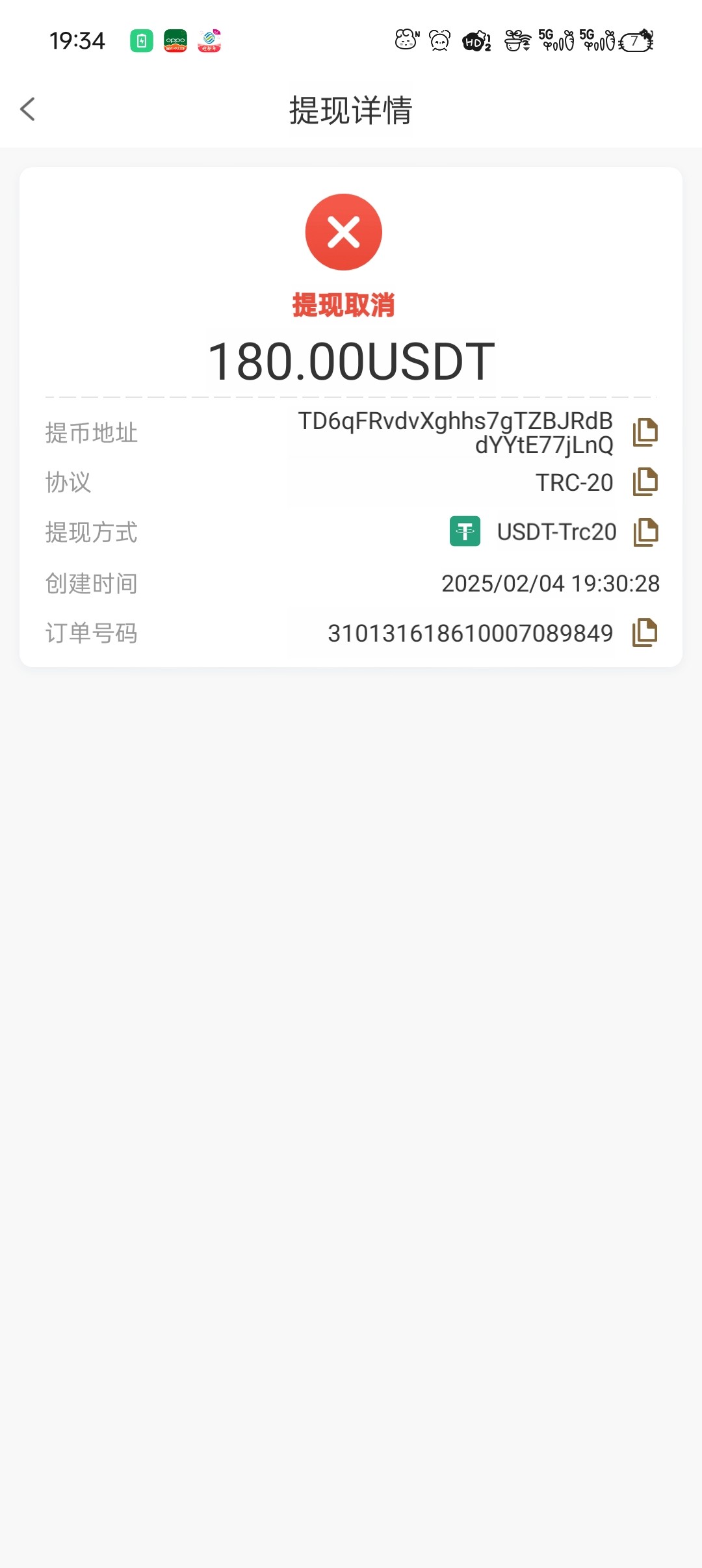The image size is (702, 1568).
Task: Copy the 订单号码 order number
Action: (645, 633)
